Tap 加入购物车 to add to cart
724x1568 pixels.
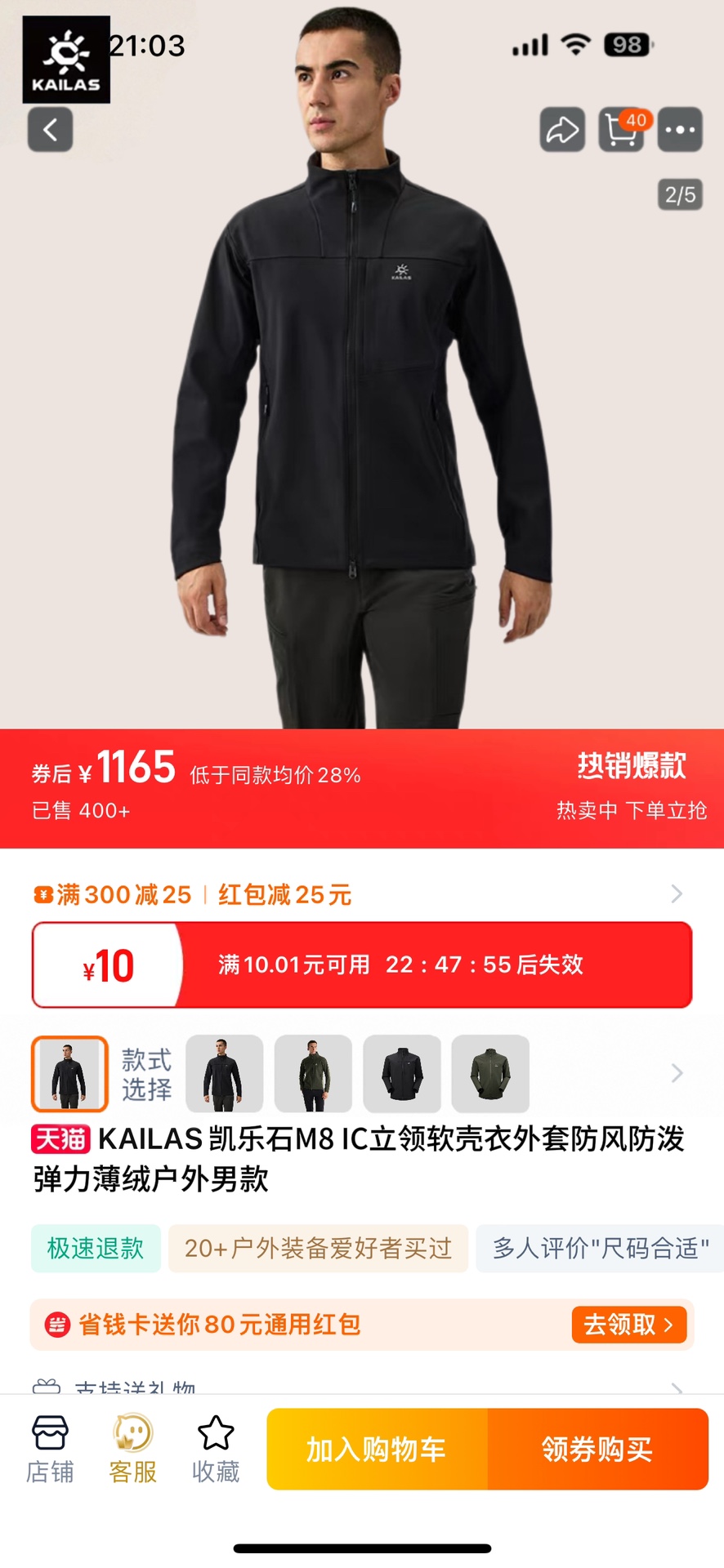click(x=377, y=1449)
